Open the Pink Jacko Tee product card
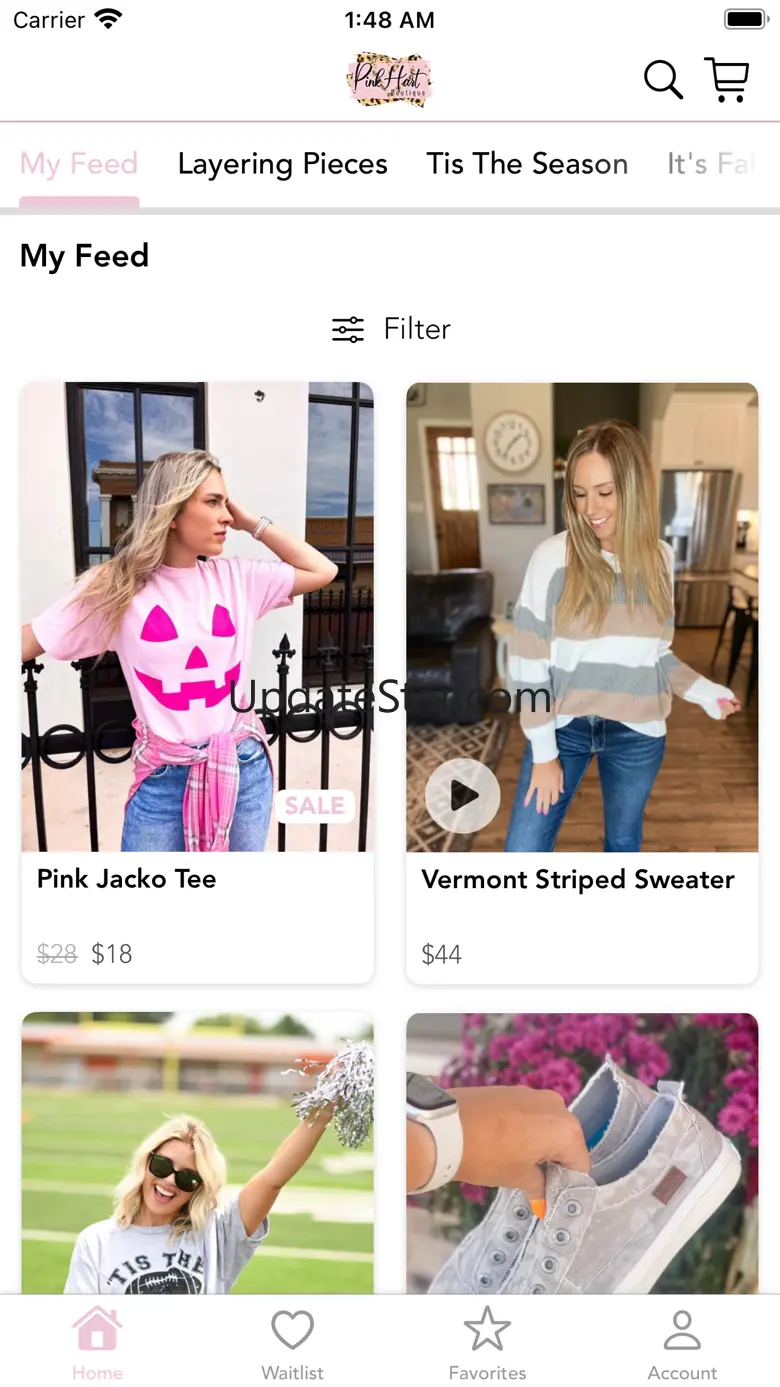Screen dimensions: 780x1387 (197, 682)
